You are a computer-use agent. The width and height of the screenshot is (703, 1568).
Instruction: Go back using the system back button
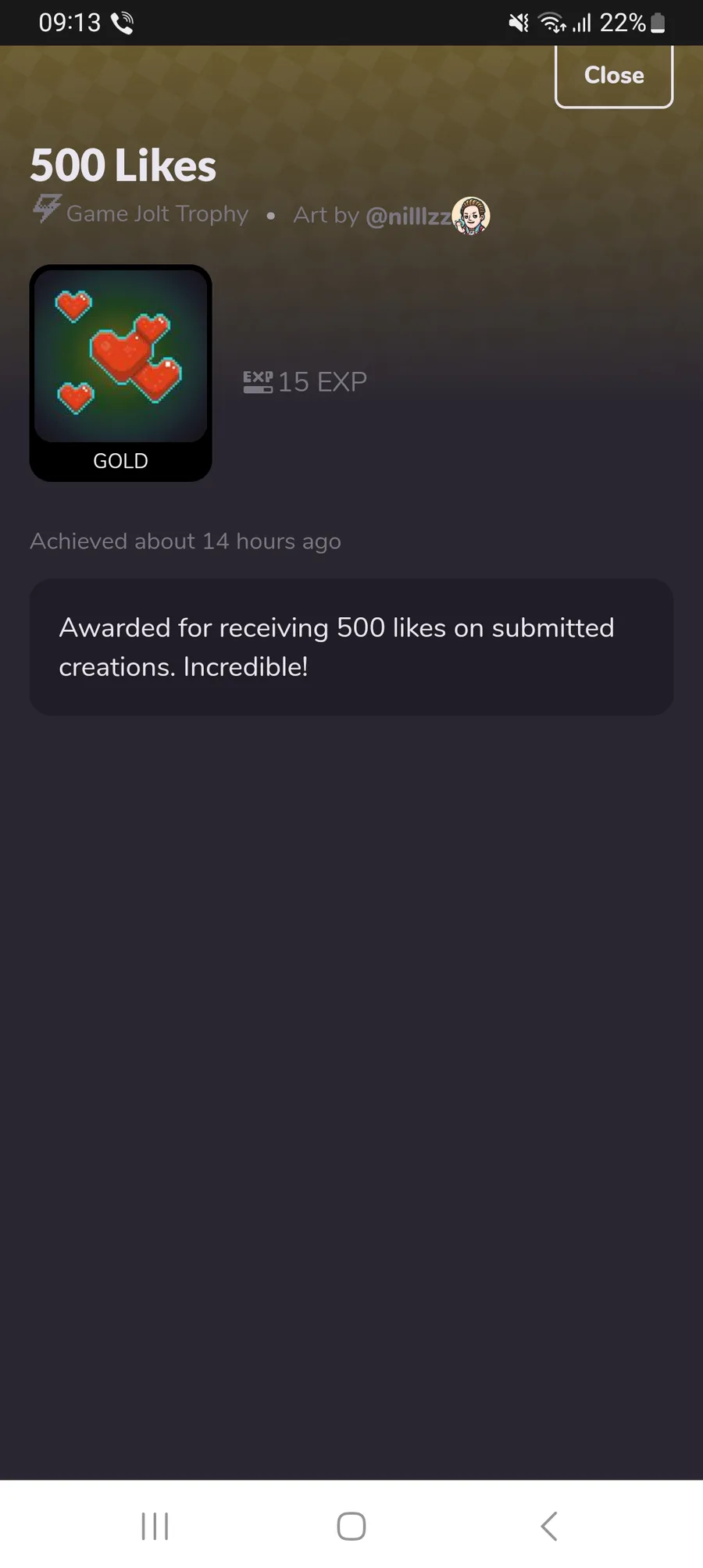[x=549, y=1525]
